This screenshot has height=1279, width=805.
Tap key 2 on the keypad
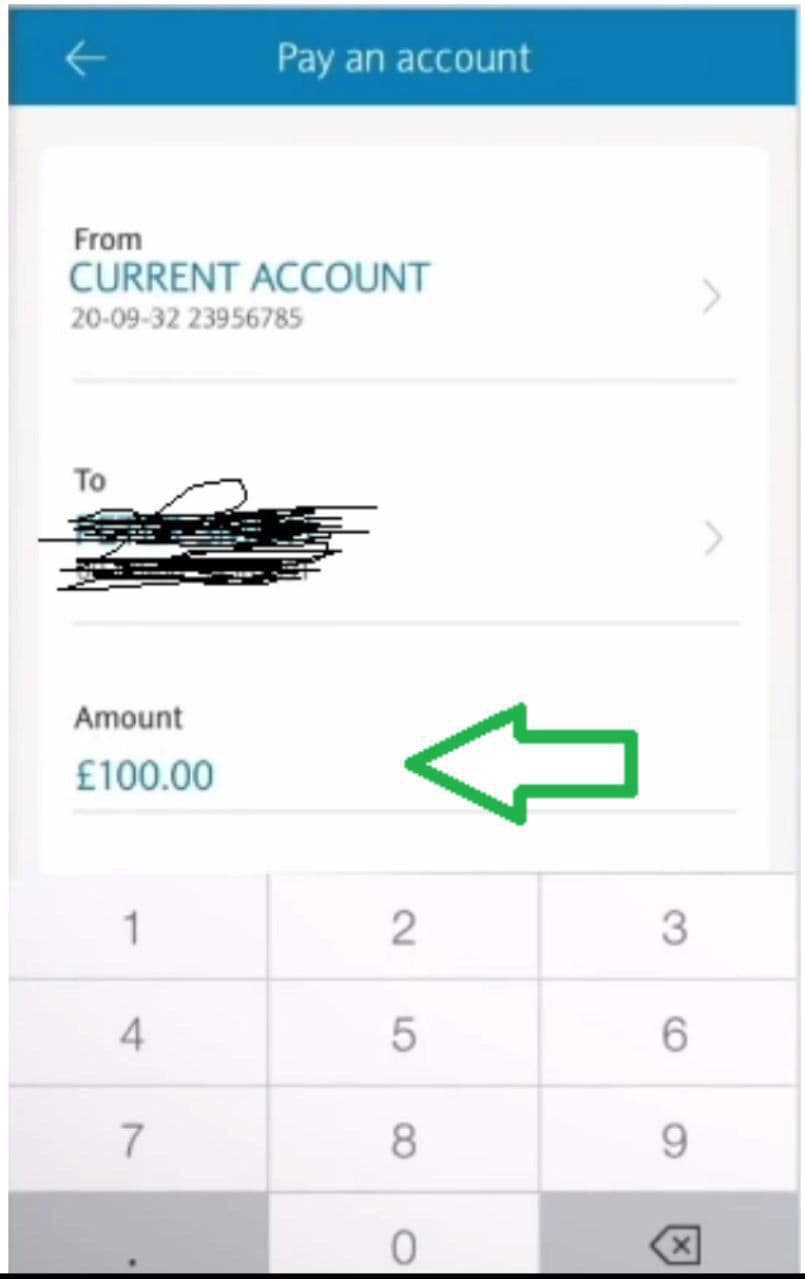(x=403, y=928)
